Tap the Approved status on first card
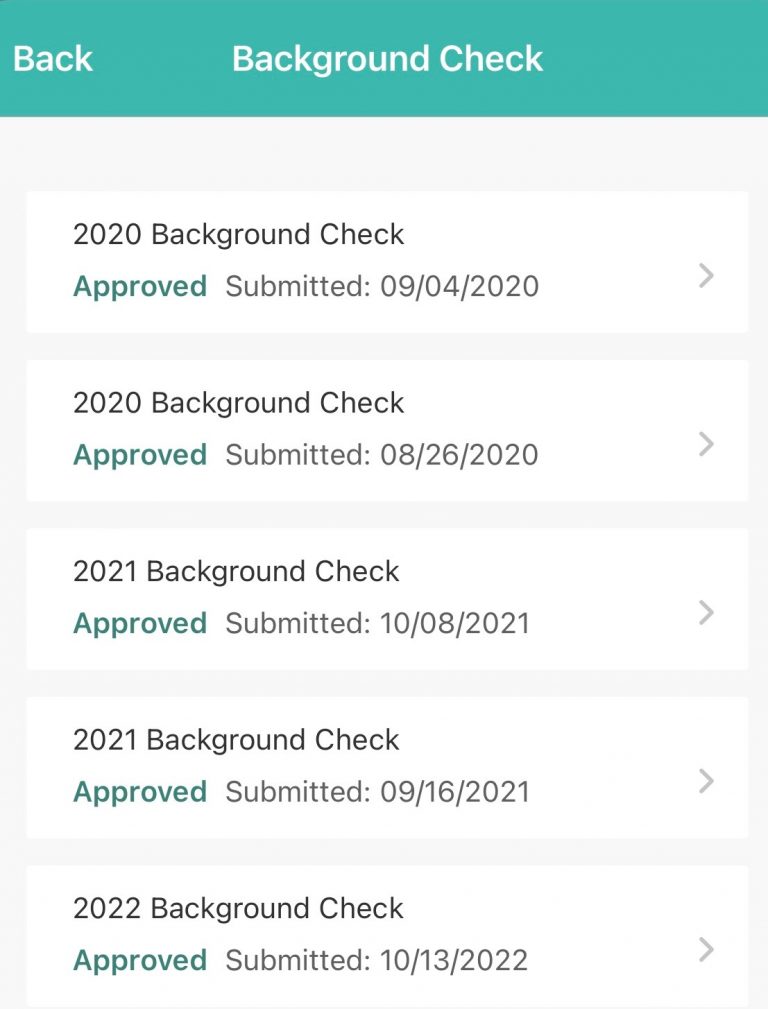The image size is (768, 1009). pyautogui.click(x=139, y=287)
